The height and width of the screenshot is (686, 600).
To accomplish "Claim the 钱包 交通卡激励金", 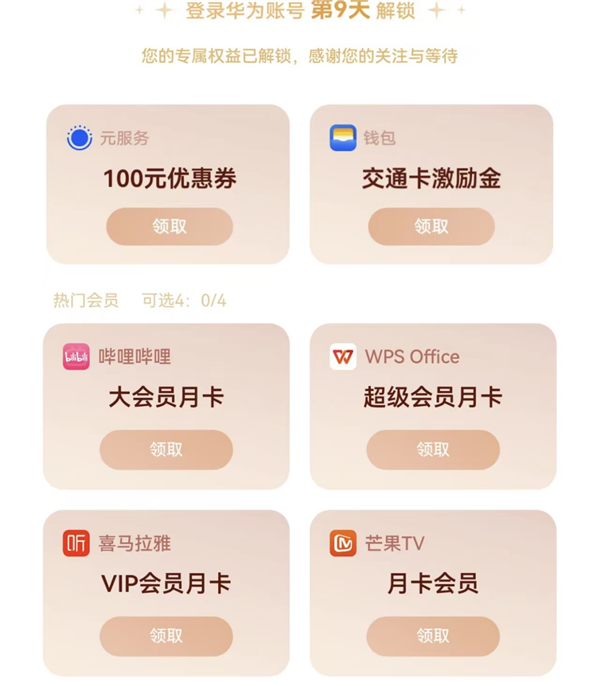I will tap(431, 227).
